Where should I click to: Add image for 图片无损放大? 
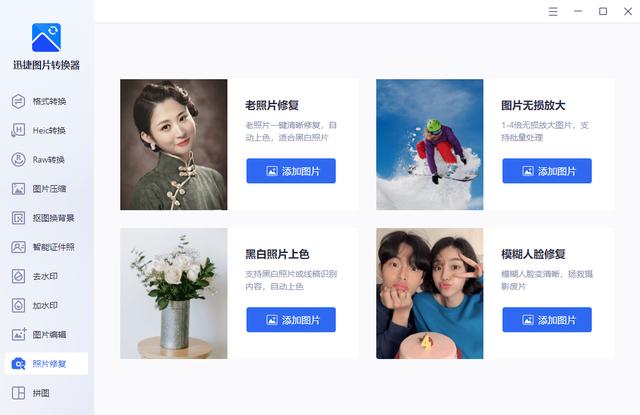click(547, 171)
